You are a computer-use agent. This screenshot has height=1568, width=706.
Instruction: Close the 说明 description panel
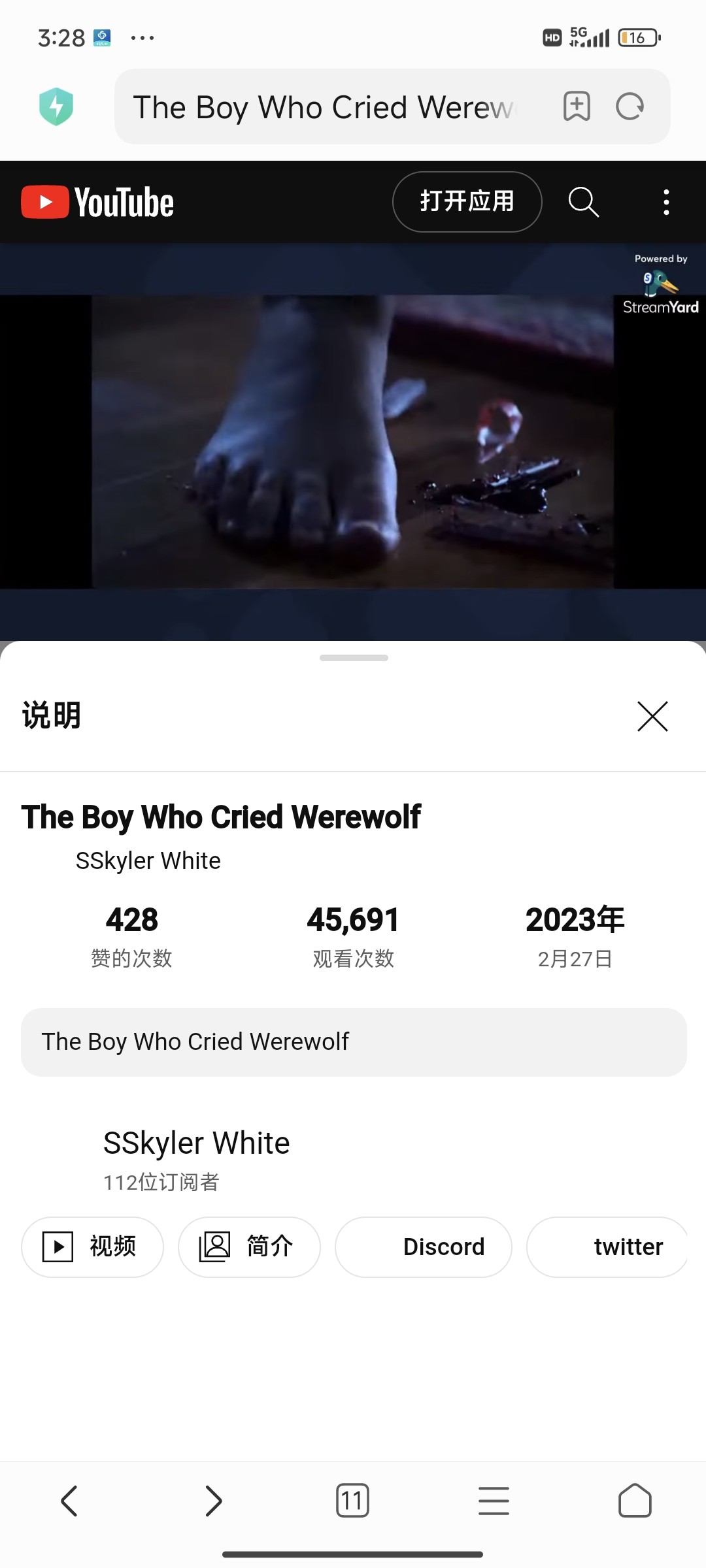[x=652, y=717]
